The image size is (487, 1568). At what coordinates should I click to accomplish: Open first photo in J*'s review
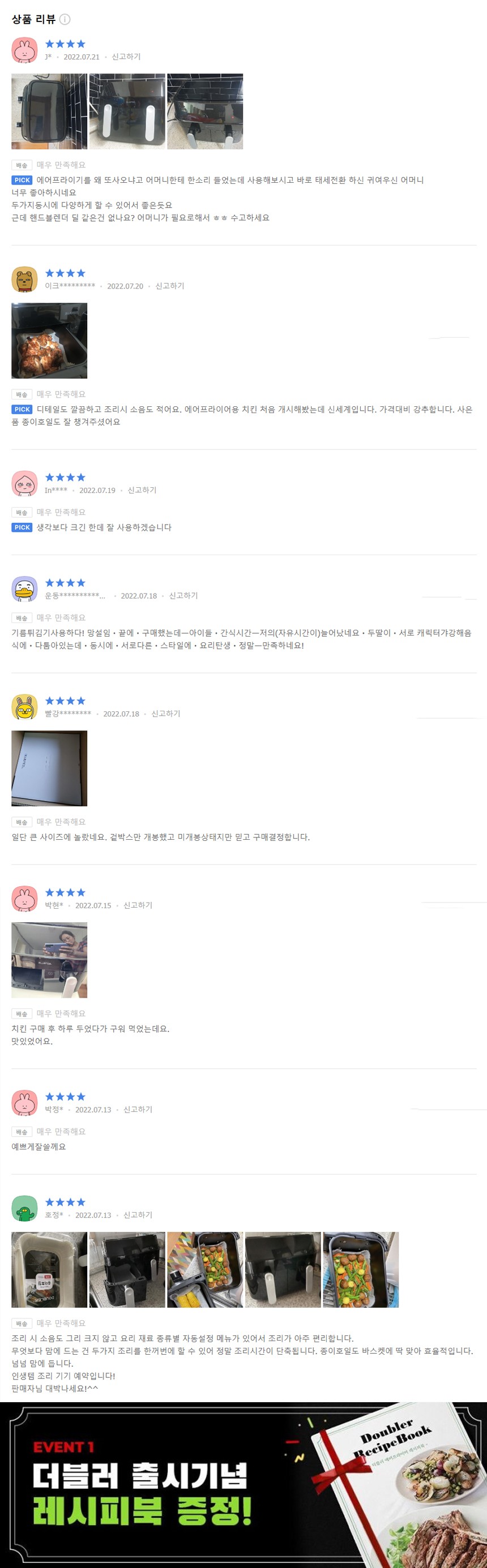tap(49, 111)
